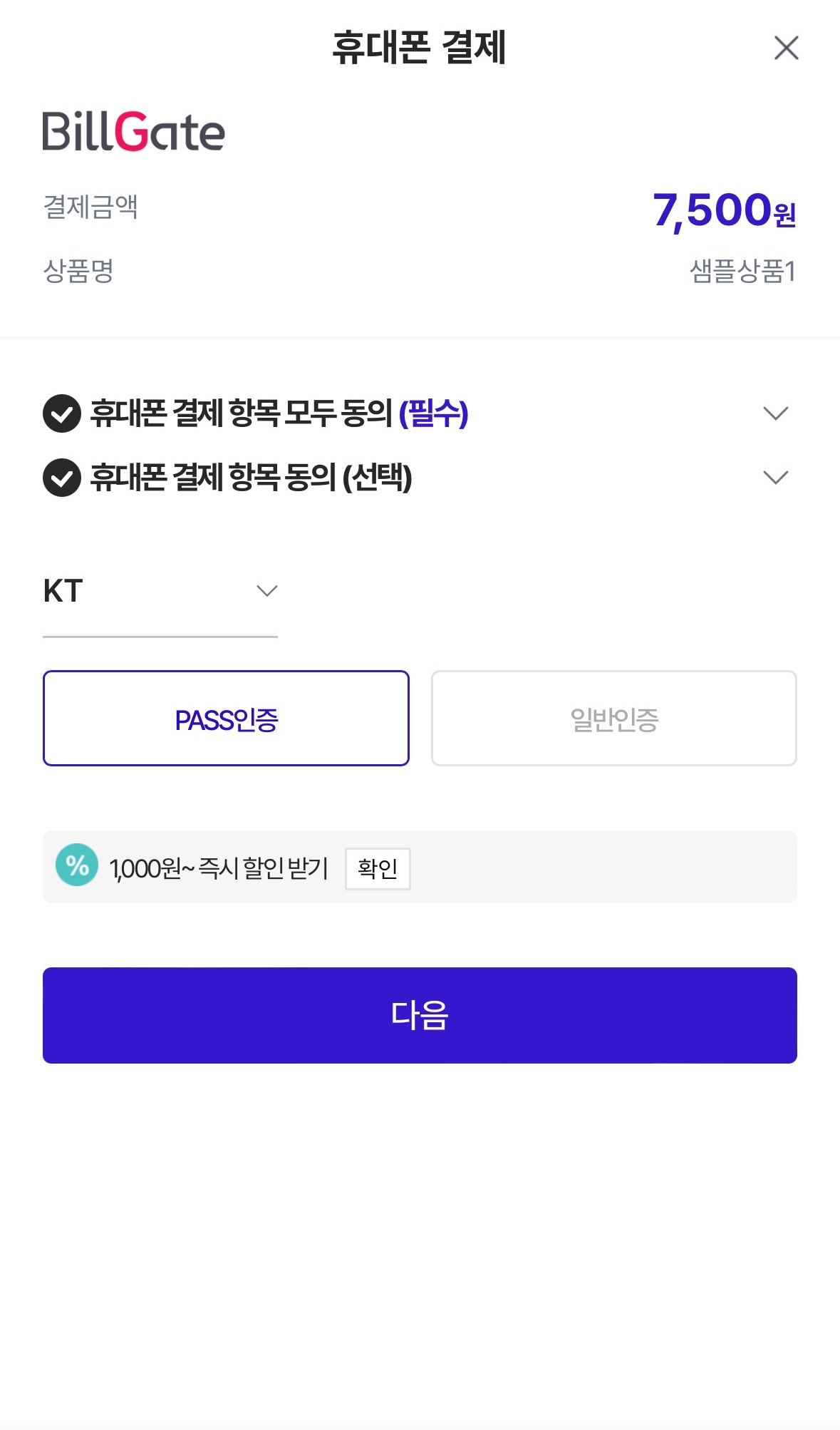Uncheck the 모두 동의 (필수) checkbox
The image size is (840, 1430).
[62, 413]
